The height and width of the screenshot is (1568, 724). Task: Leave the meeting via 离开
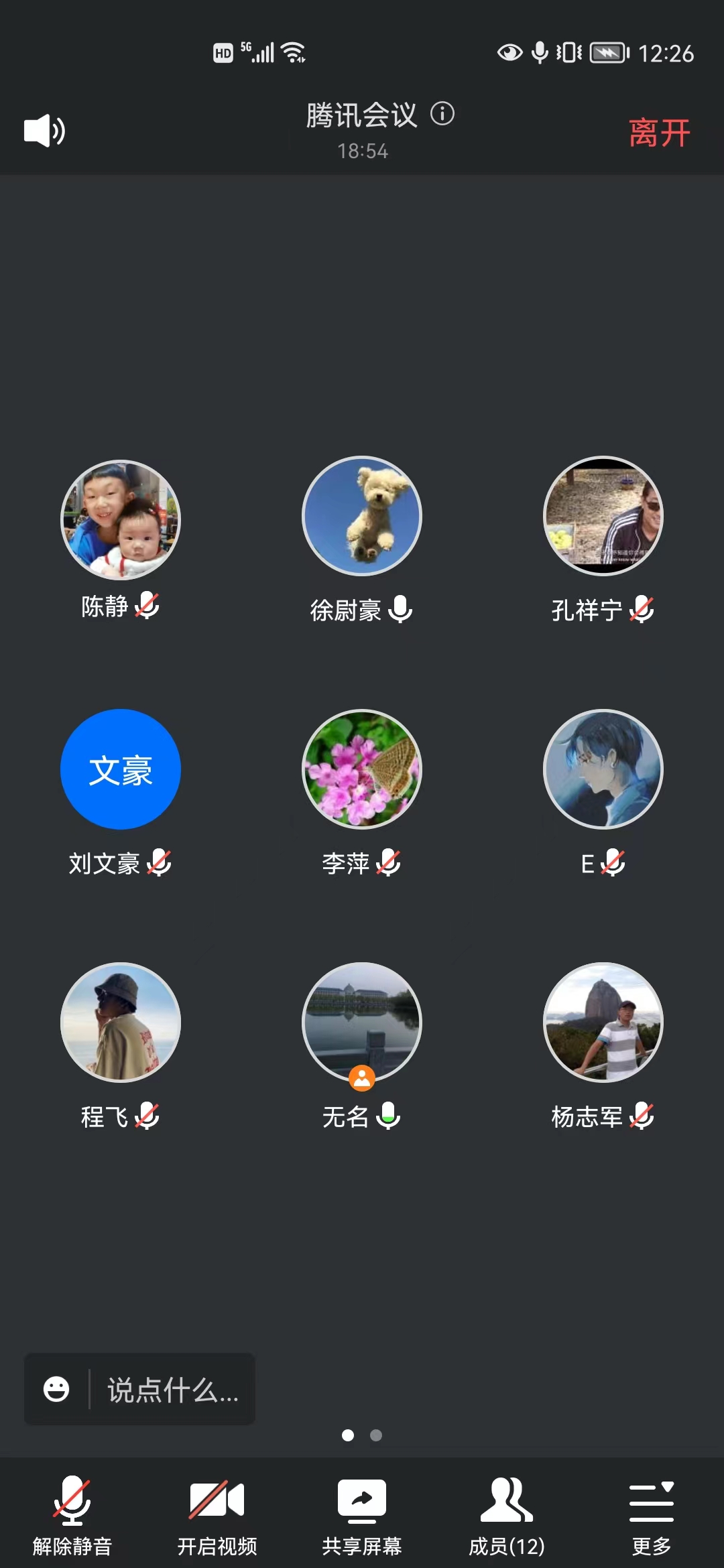coord(659,132)
